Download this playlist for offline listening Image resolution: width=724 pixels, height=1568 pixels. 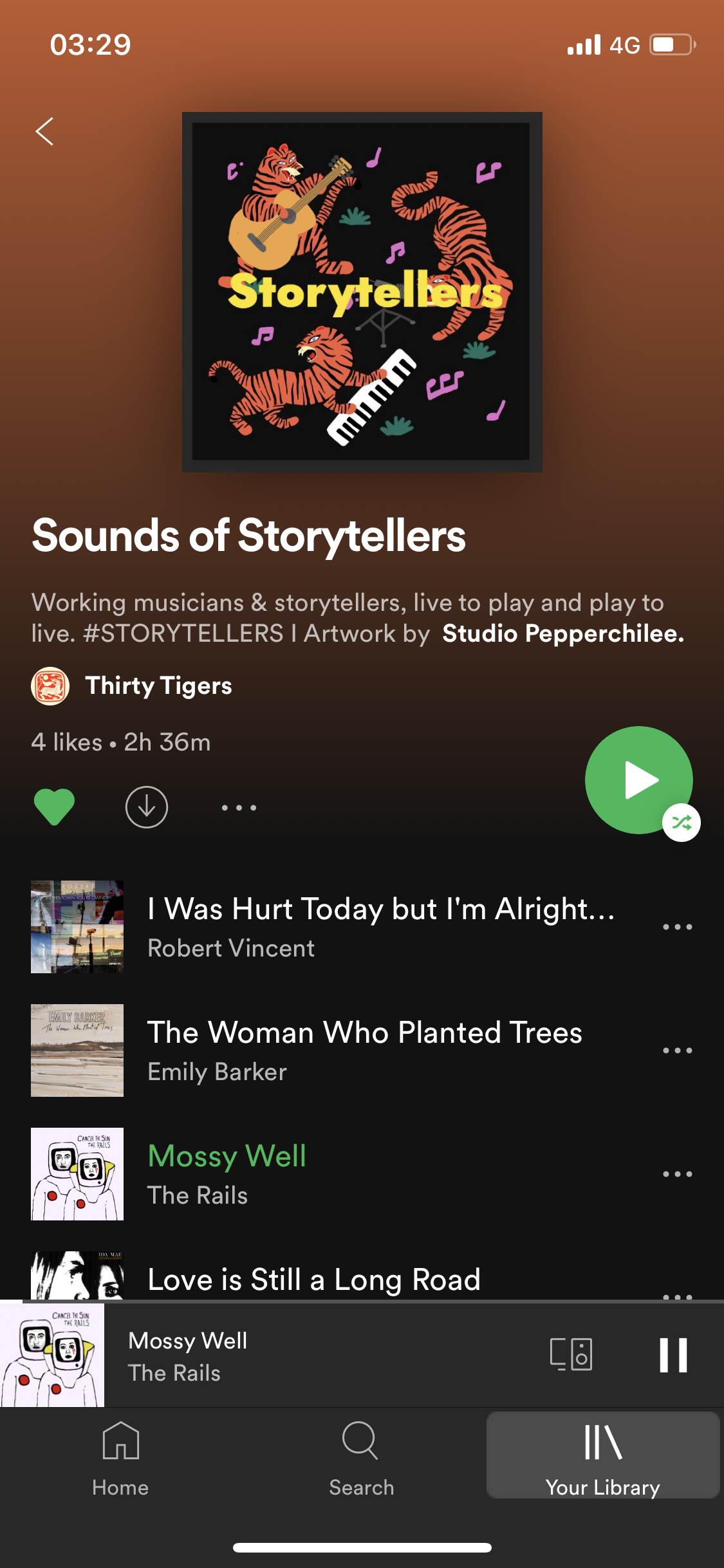point(147,807)
